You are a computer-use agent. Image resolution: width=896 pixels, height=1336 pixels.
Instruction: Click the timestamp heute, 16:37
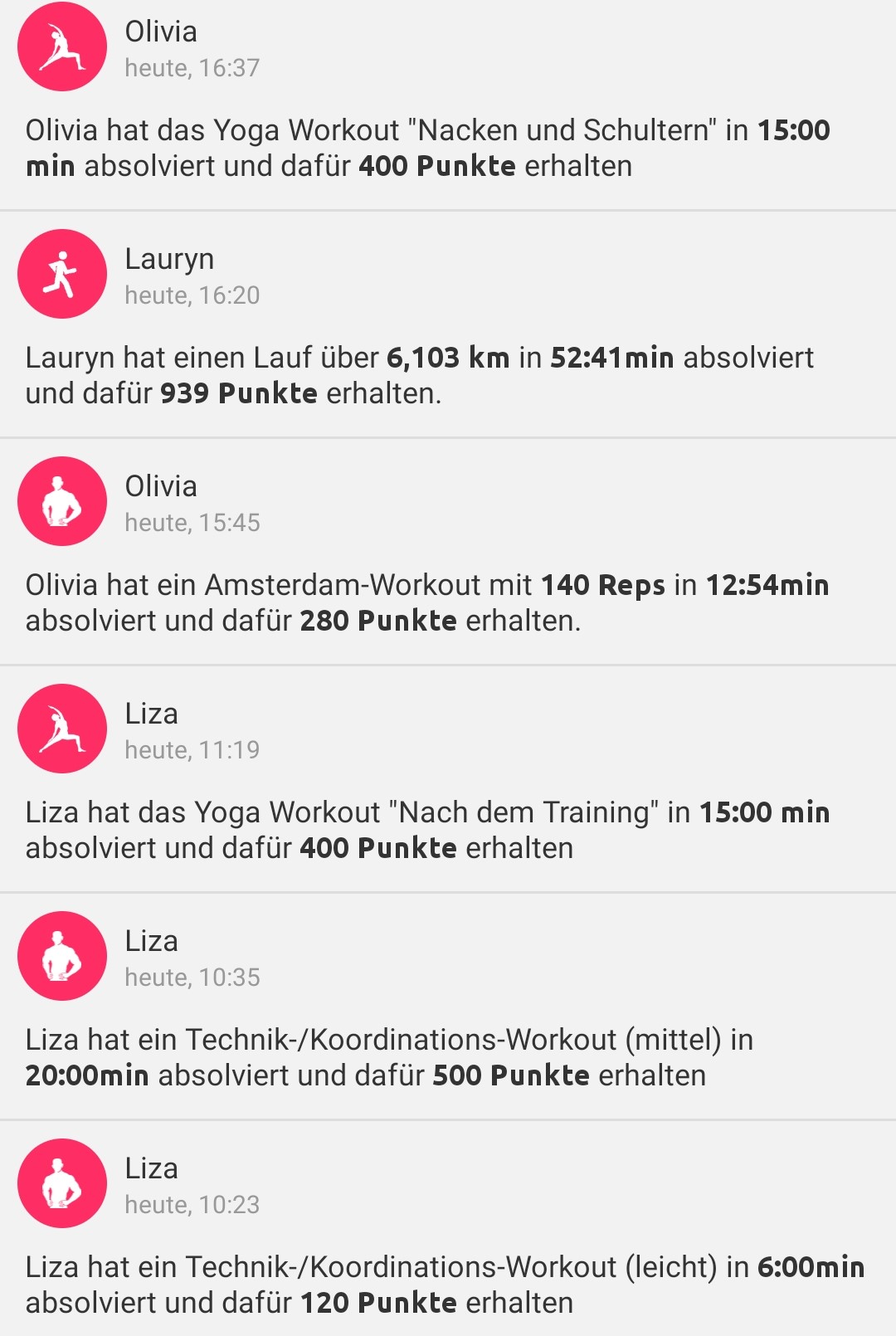192,70
